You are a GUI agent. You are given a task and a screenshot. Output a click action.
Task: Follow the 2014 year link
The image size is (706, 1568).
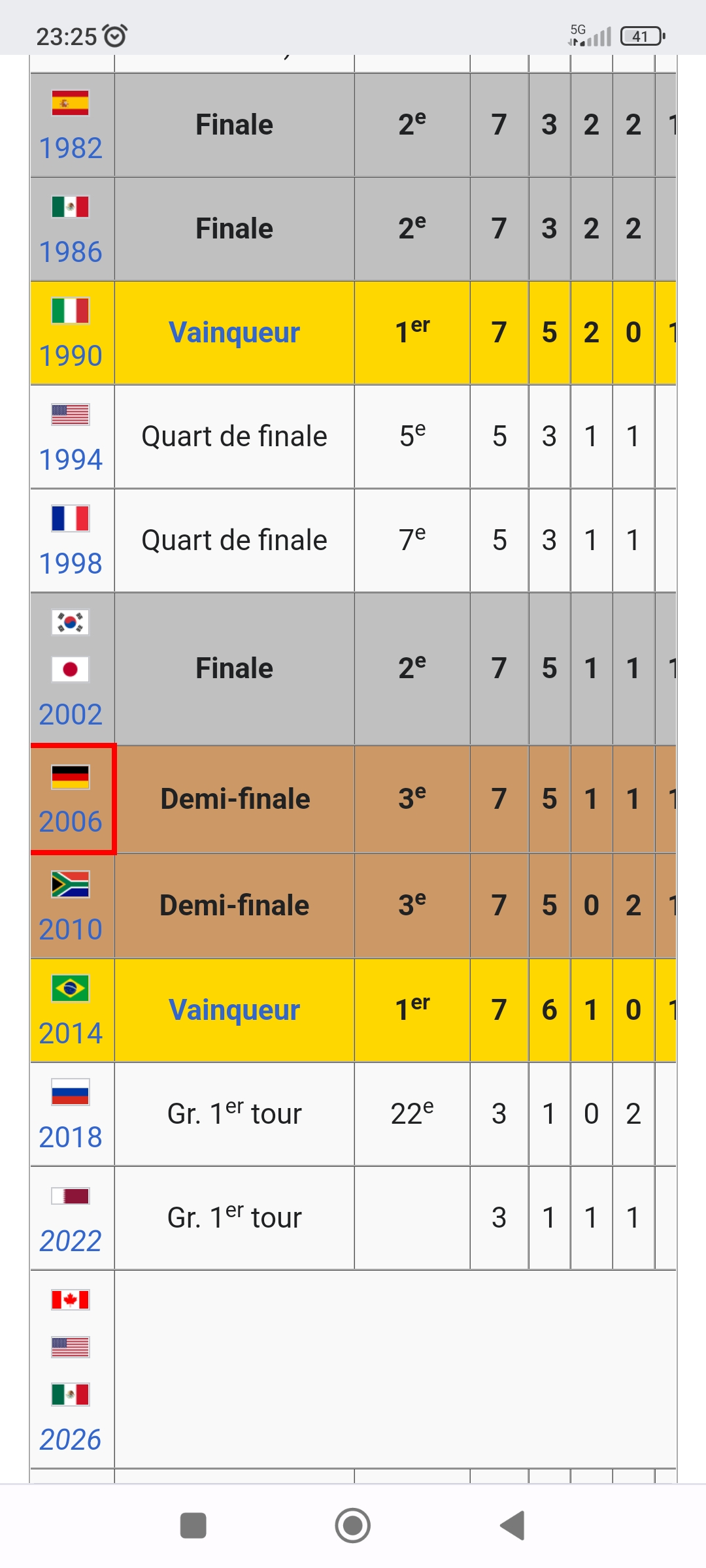pyautogui.click(x=71, y=1034)
